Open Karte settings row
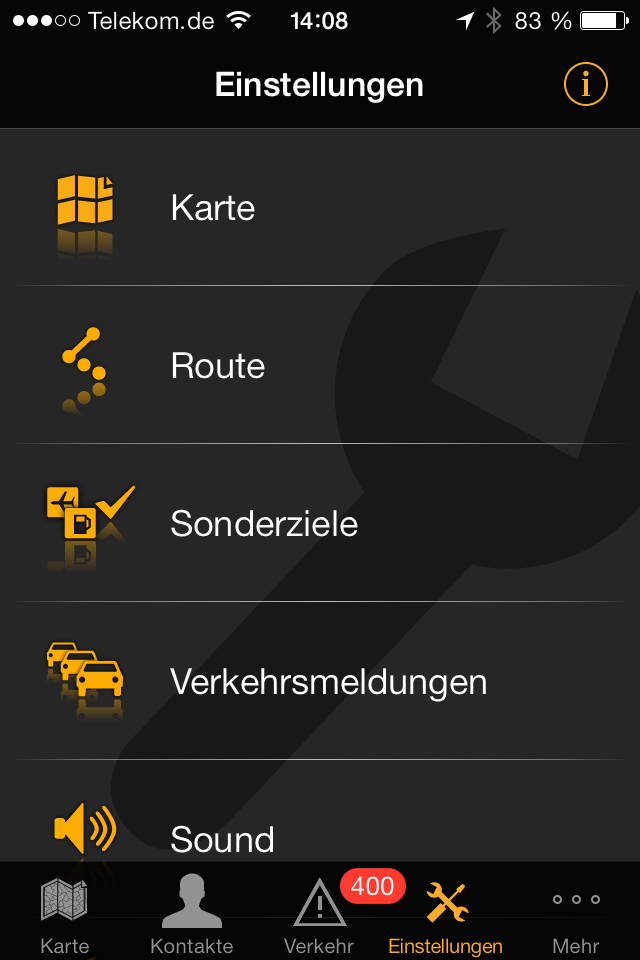 [320, 208]
